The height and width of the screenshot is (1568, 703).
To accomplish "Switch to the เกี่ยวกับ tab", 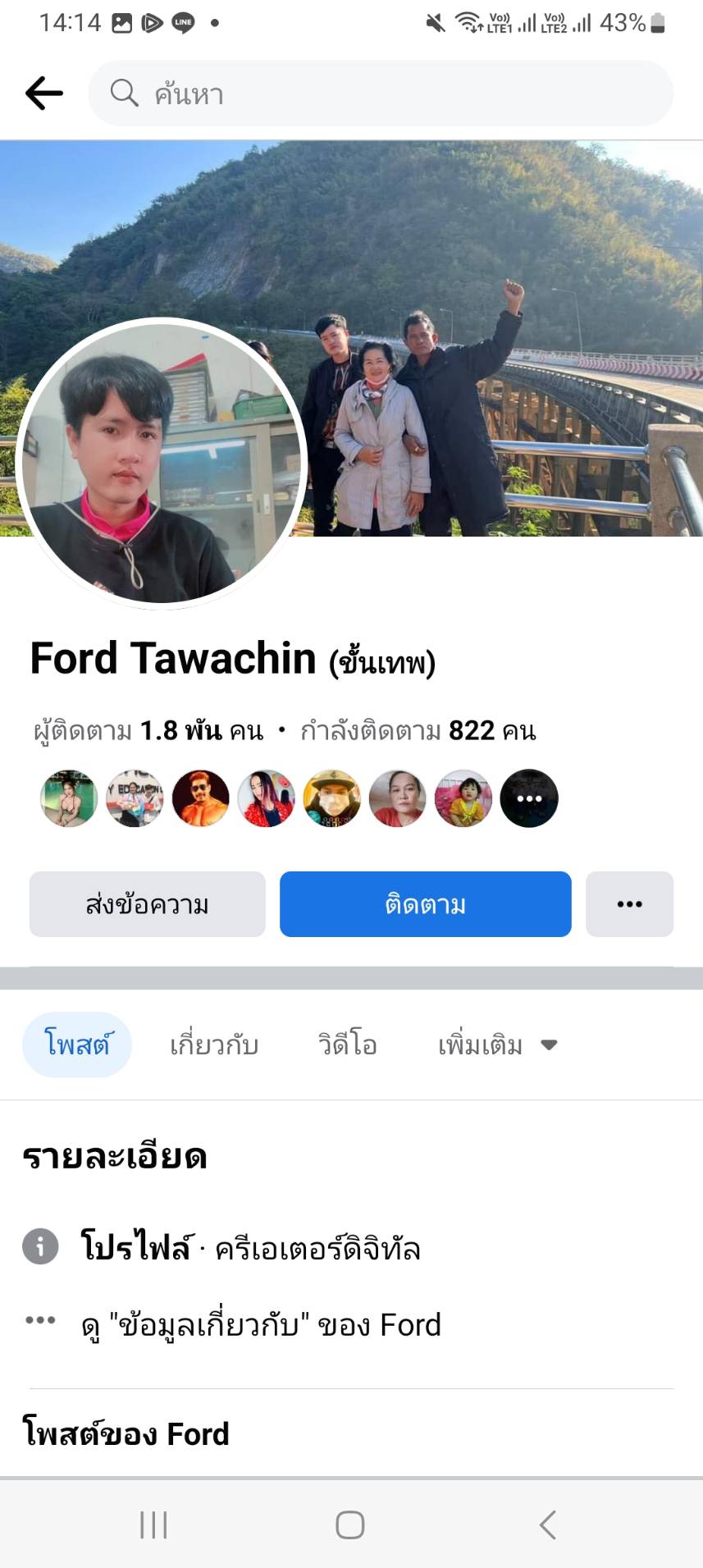I will click(214, 1045).
